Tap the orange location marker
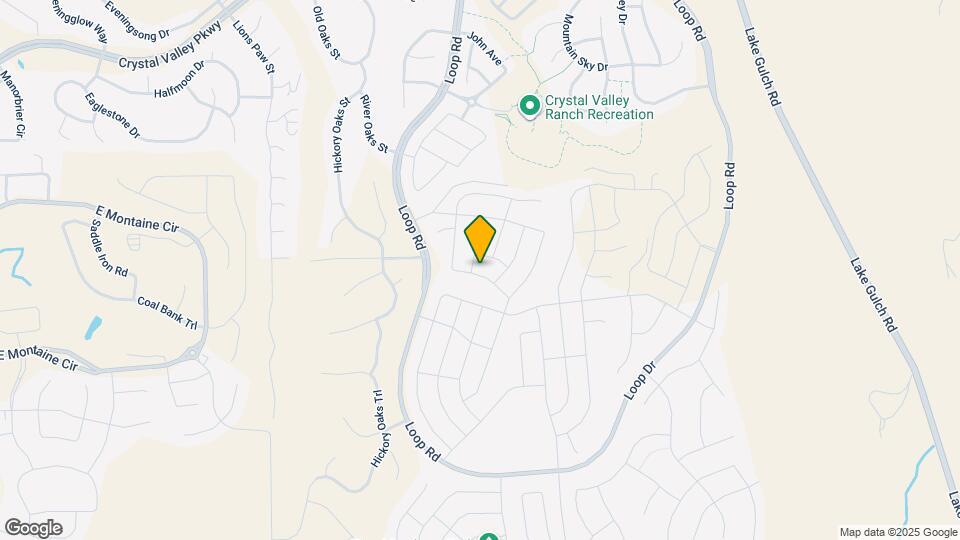960x540 pixels. tap(480, 239)
